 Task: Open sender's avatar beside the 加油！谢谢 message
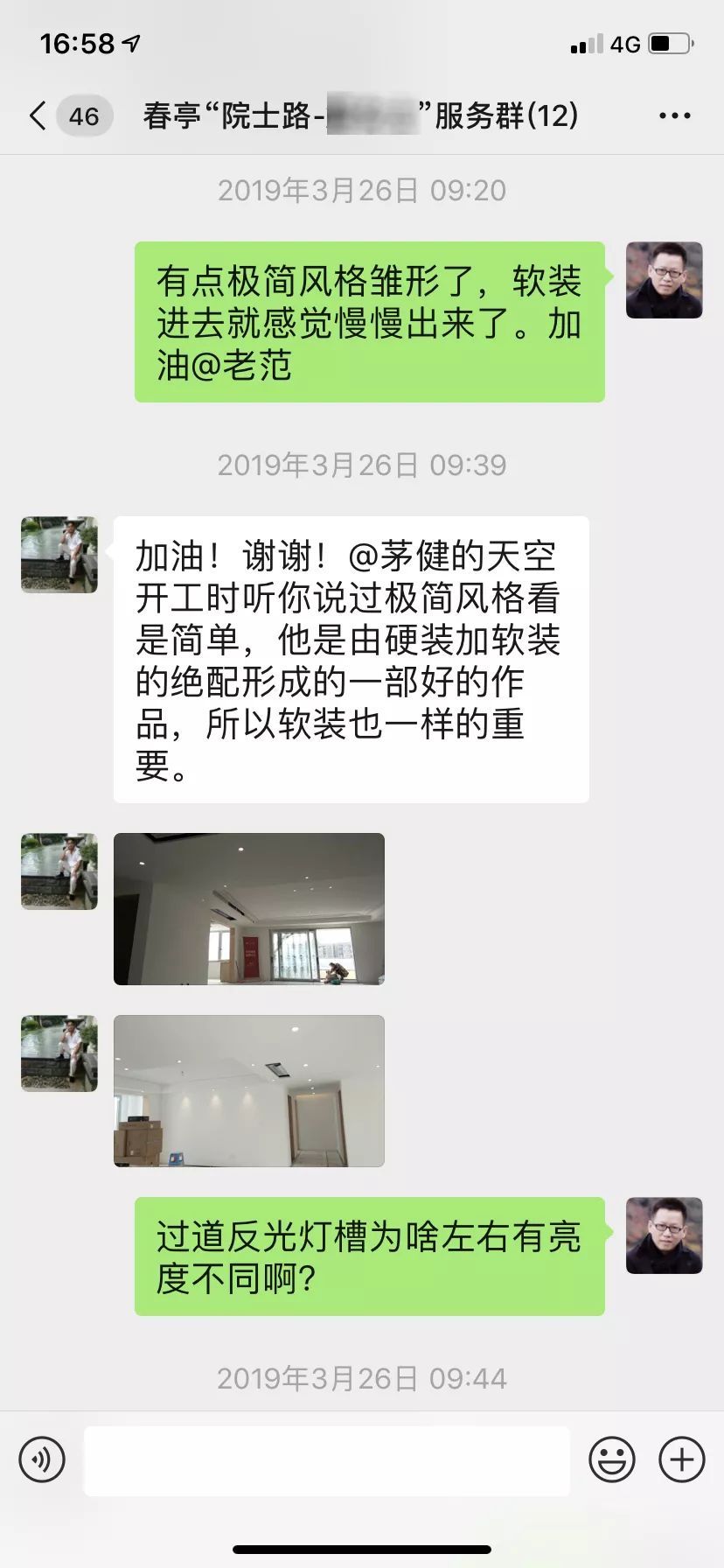coord(59,555)
